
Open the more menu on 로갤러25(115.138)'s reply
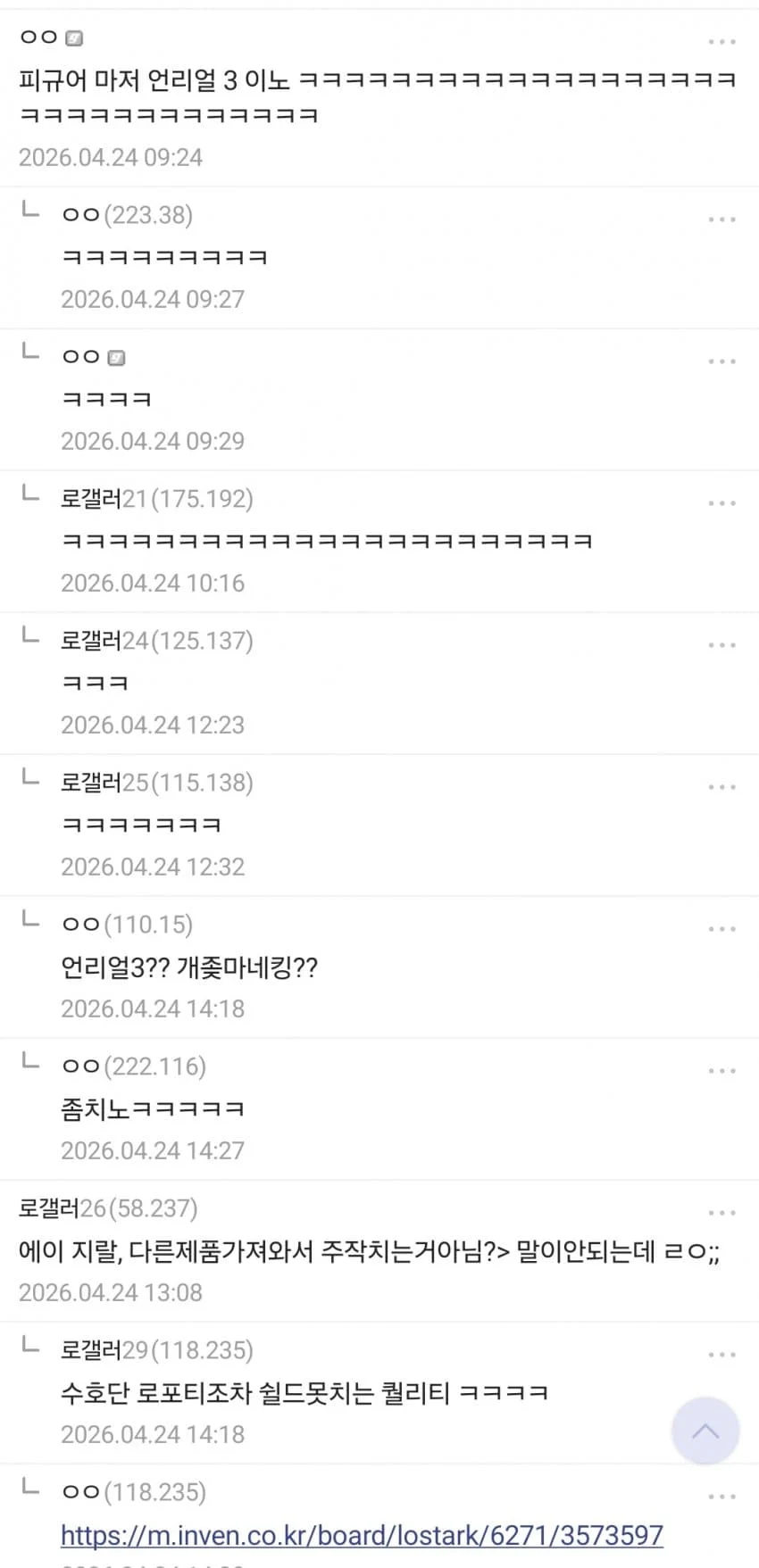point(721,787)
